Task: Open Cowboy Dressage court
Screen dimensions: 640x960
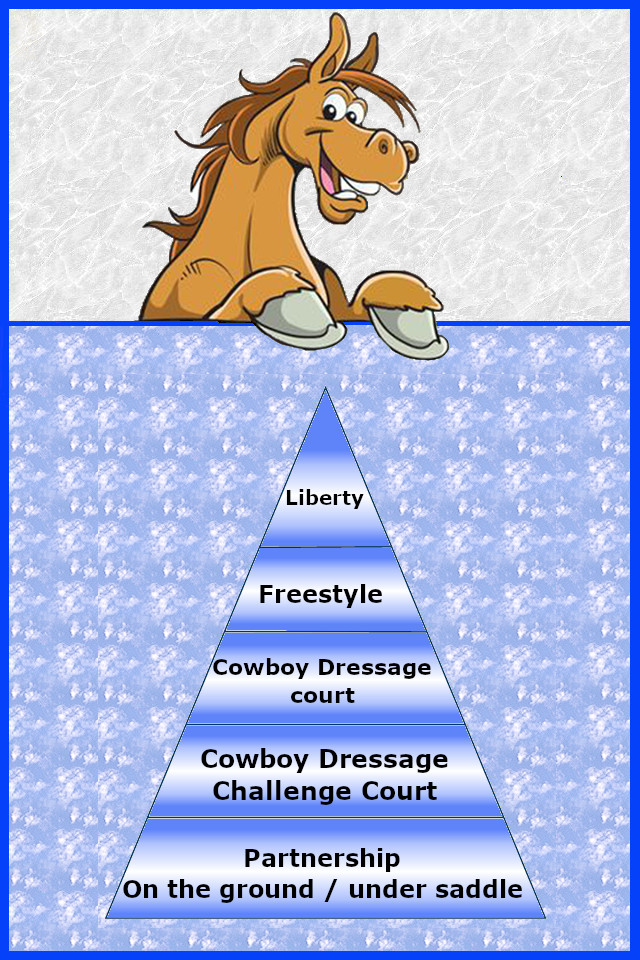Action: pos(322,680)
